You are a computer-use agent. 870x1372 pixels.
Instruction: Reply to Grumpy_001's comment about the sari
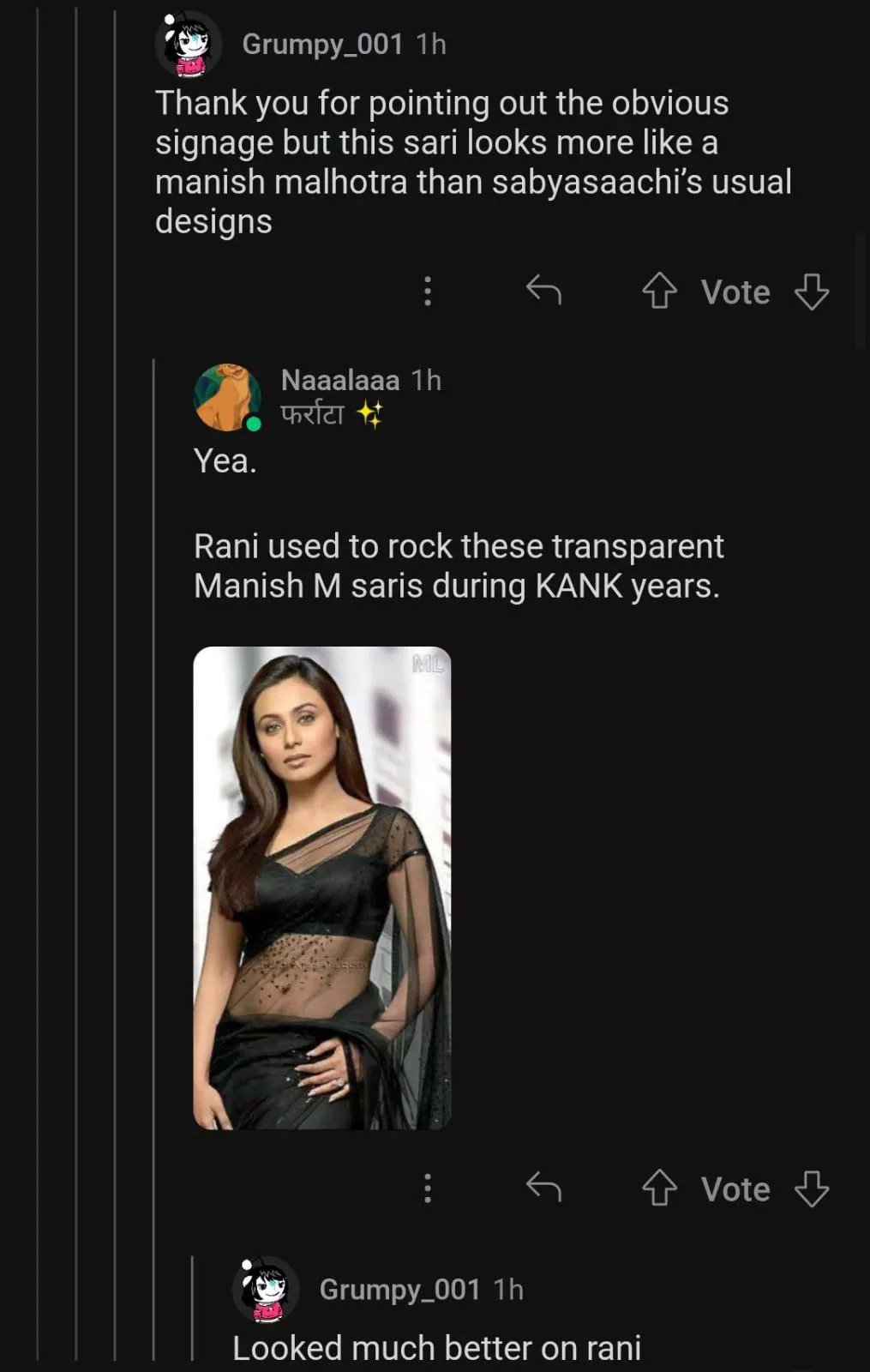pos(543,292)
